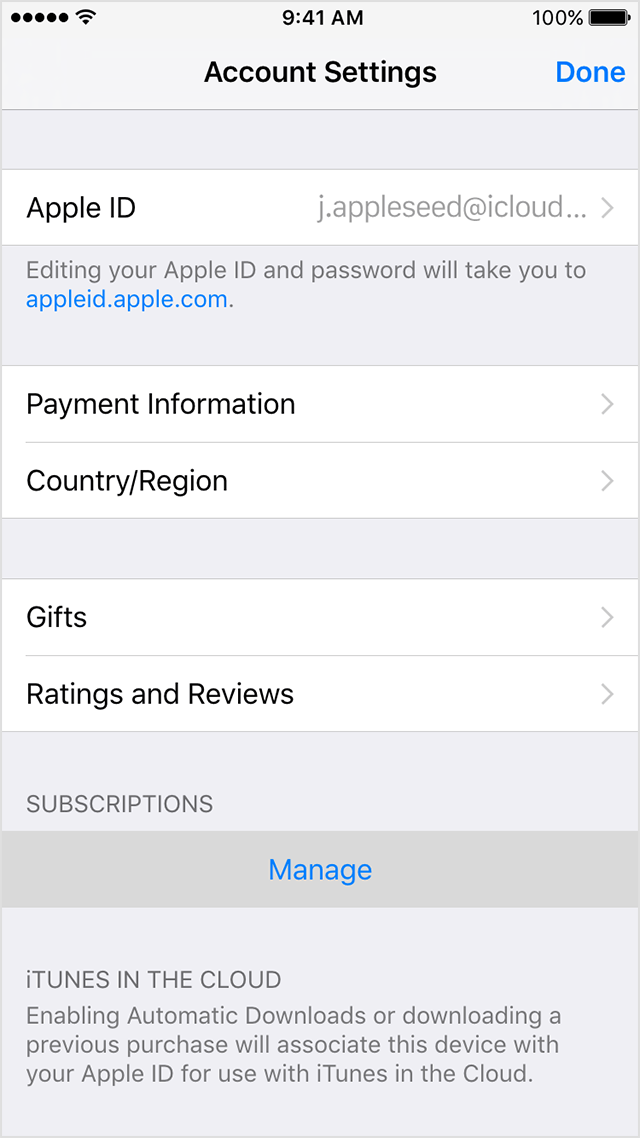Tap Done to close Account Settings
The width and height of the screenshot is (640, 1138).
point(590,72)
